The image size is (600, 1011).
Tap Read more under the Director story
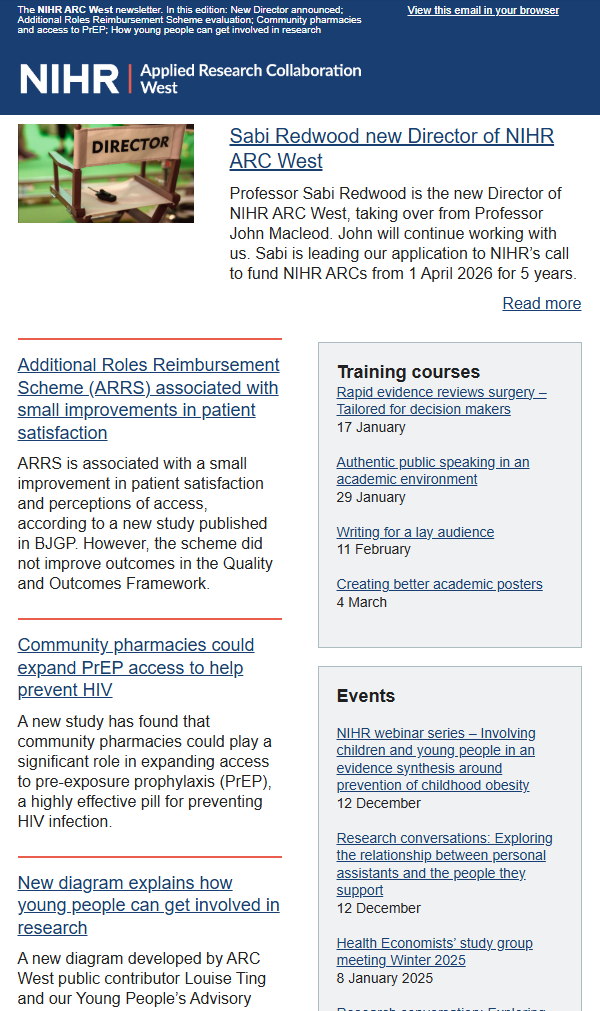click(x=541, y=303)
